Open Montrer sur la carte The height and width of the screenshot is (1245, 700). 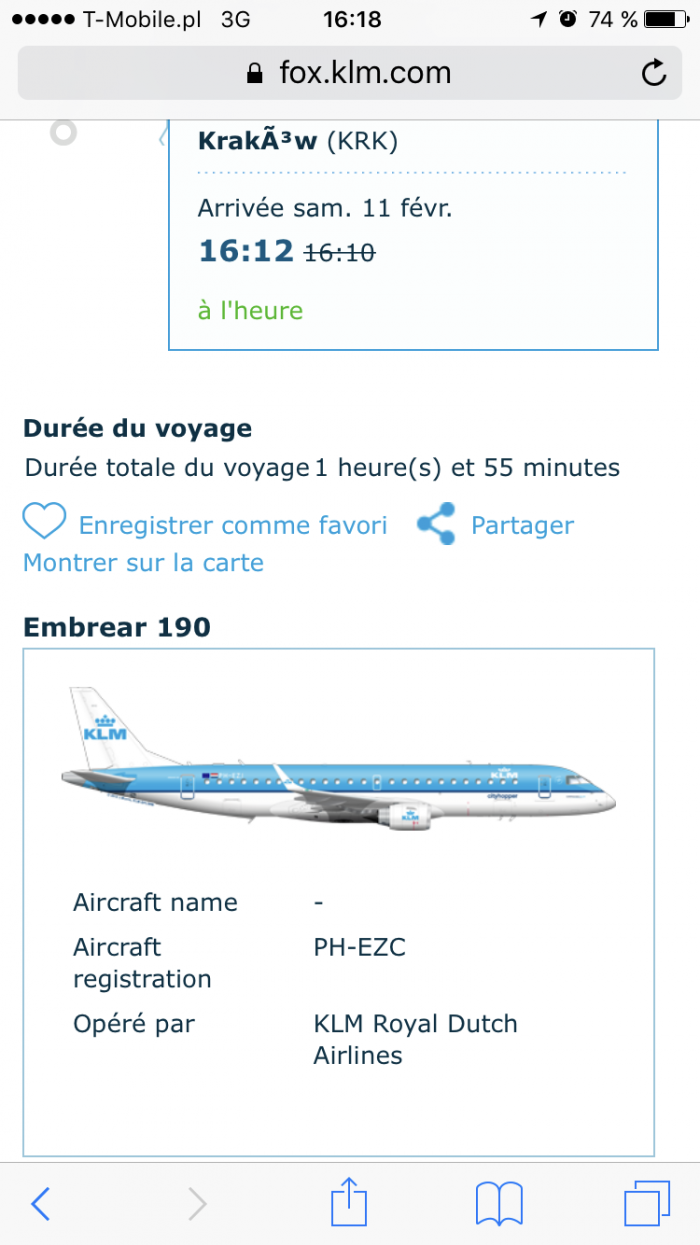[143, 563]
